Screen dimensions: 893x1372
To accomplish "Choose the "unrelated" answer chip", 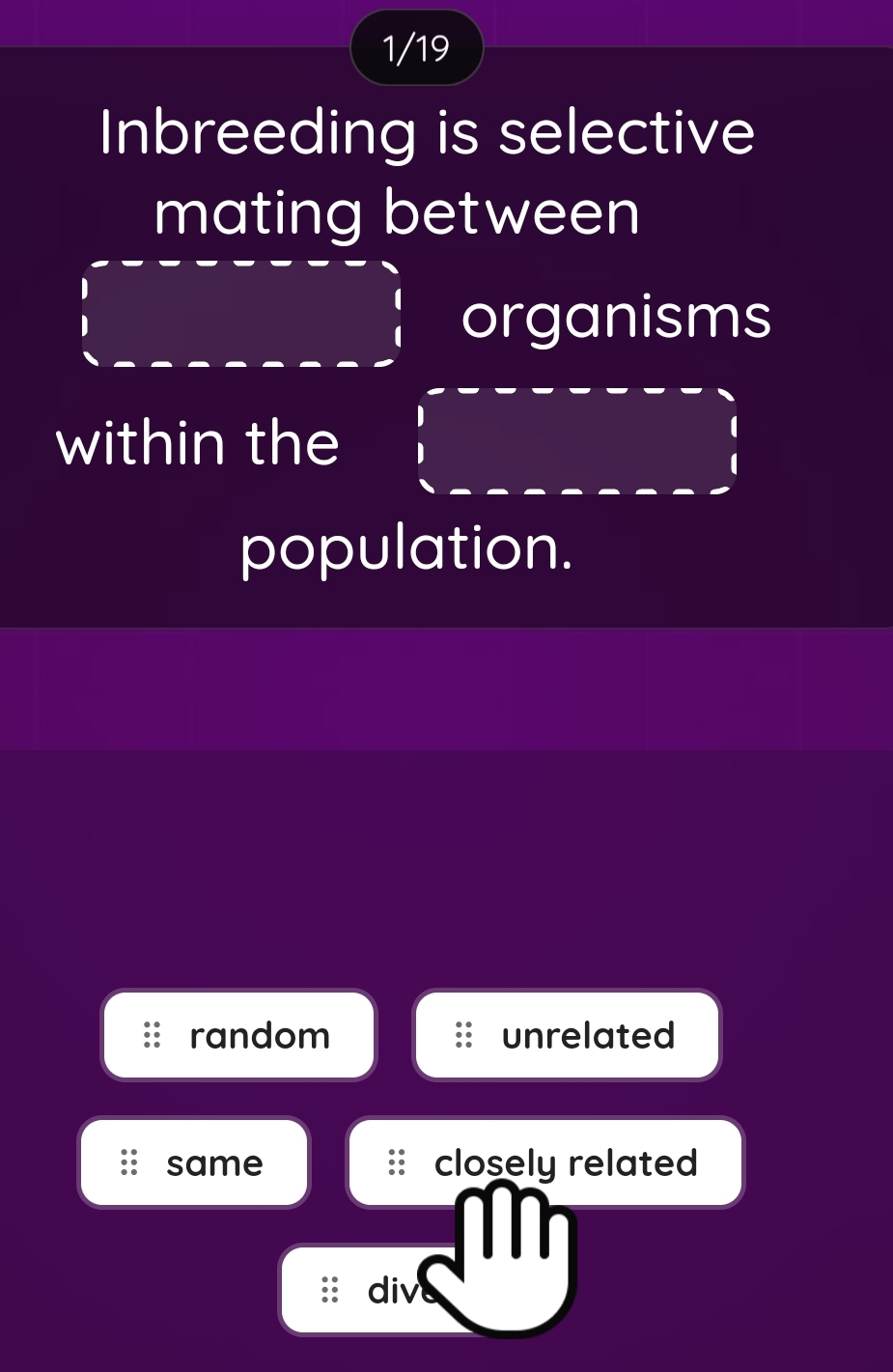I will 568,1035.
